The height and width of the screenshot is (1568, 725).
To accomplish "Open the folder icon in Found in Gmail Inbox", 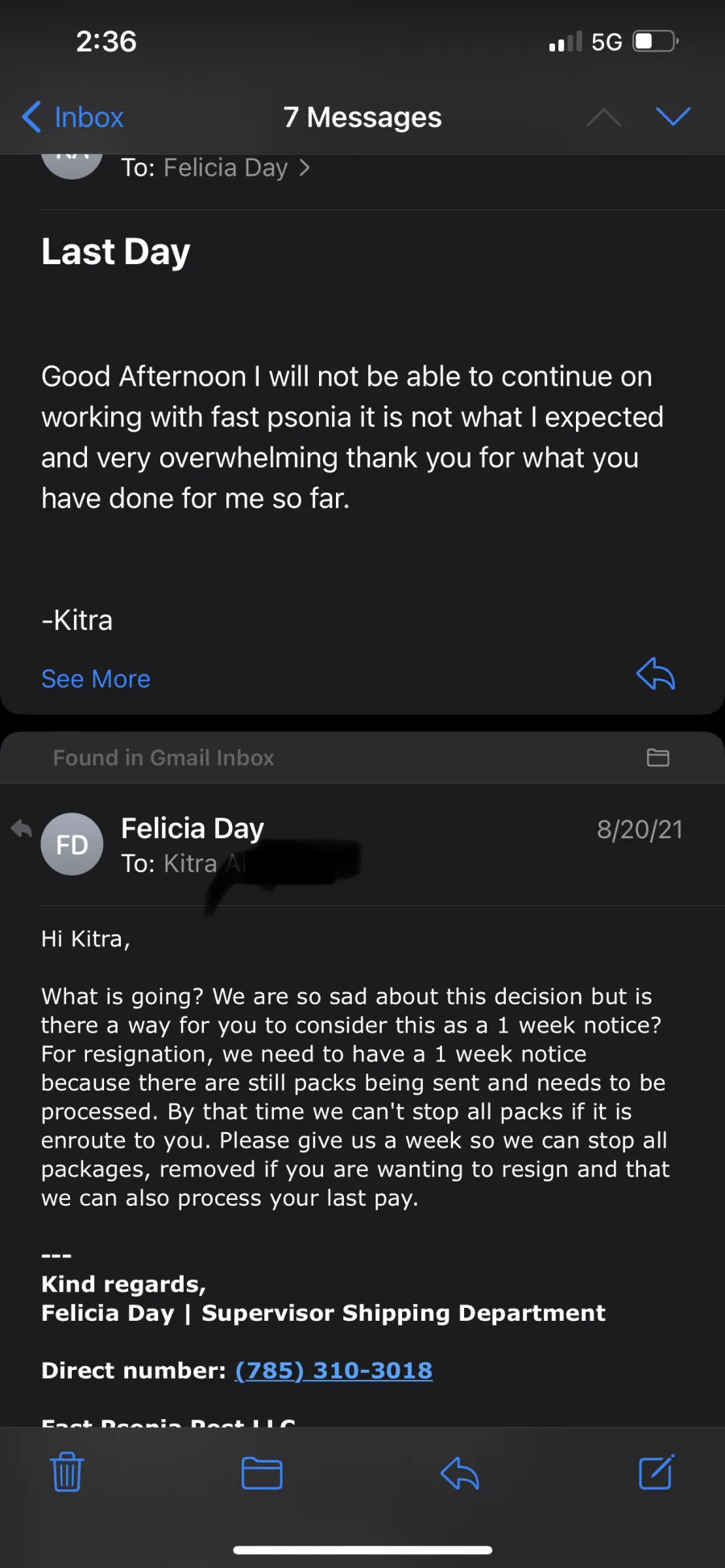I will coord(658,757).
